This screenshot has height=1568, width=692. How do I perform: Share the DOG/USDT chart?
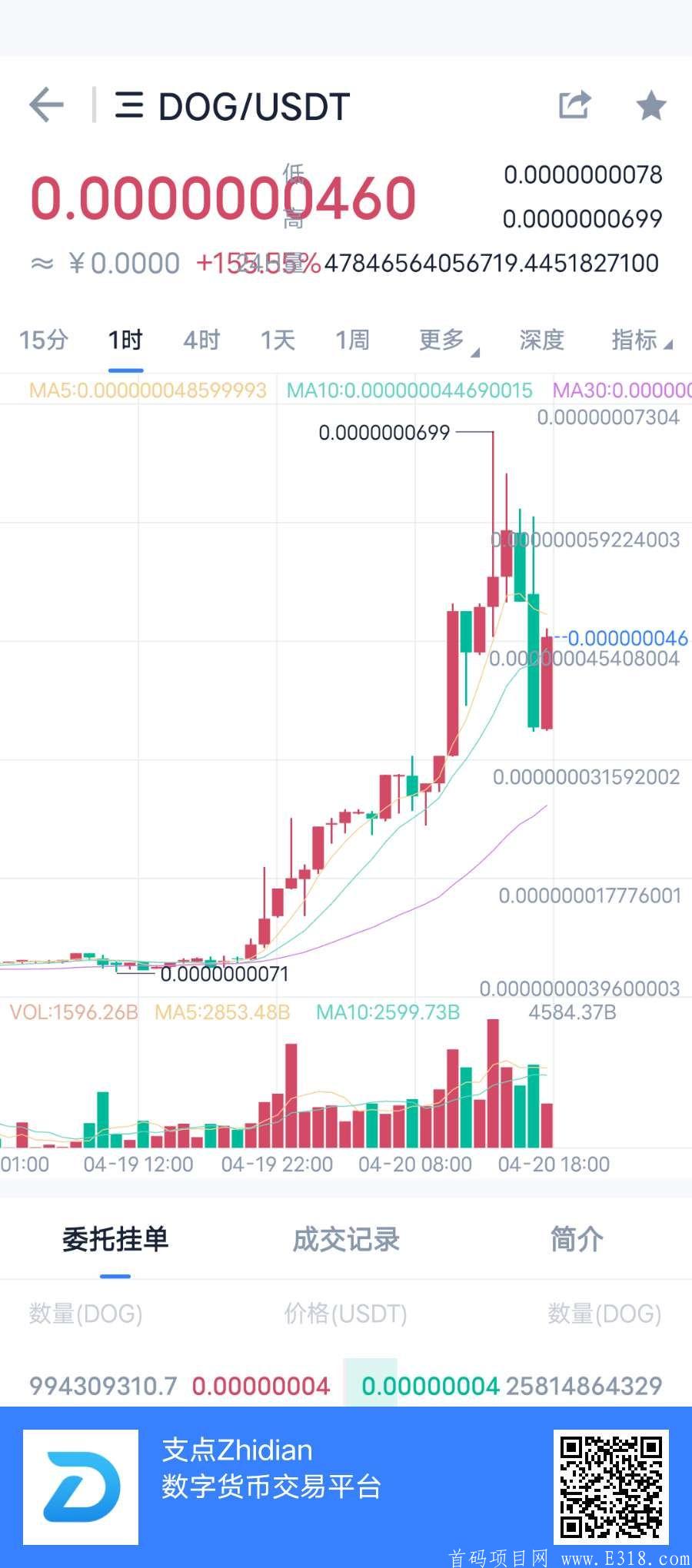pyautogui.click(x=574, y=105)
